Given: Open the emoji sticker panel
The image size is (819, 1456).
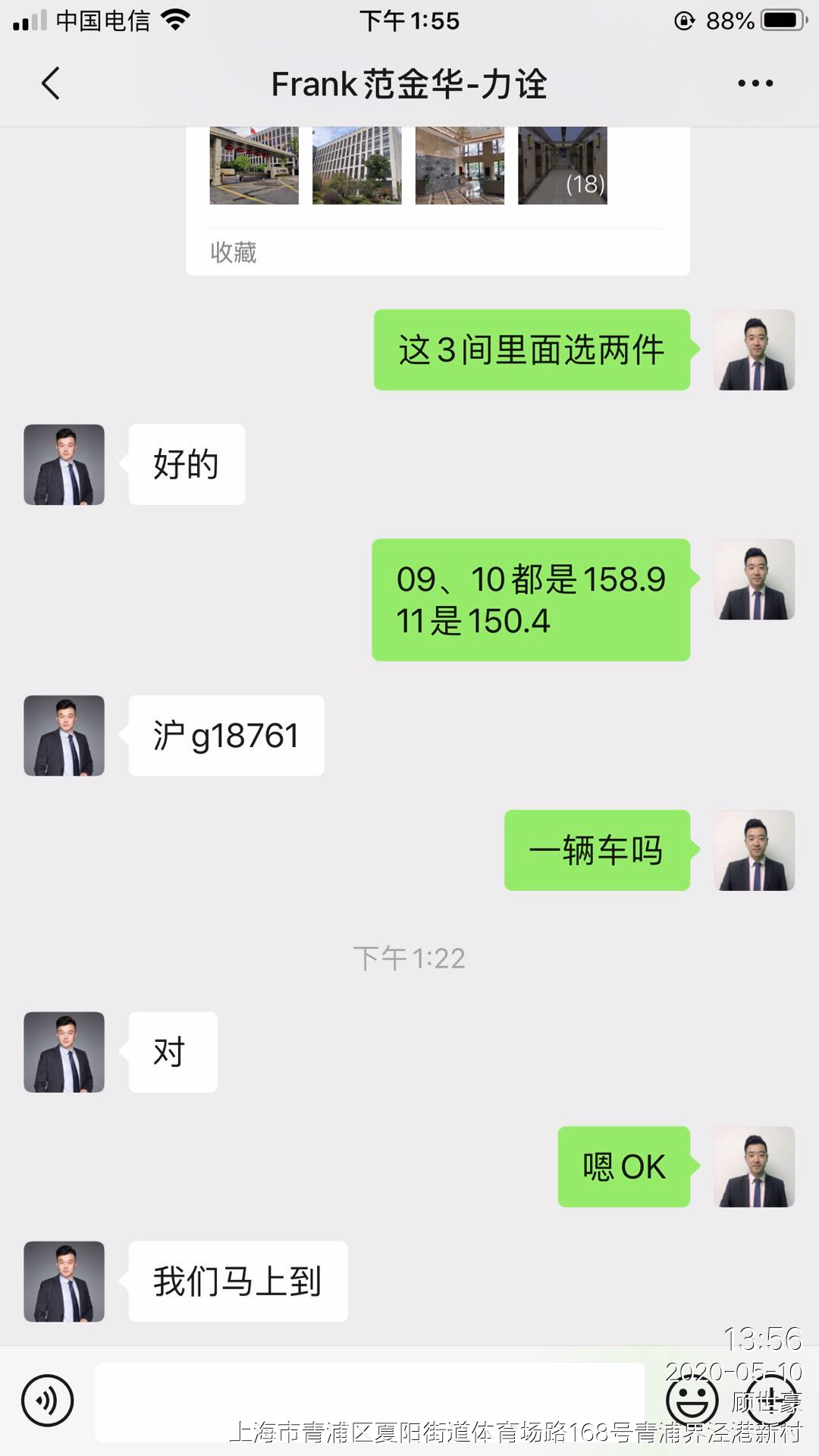Looking at the screenshot, I should (x=692, y=1401).
